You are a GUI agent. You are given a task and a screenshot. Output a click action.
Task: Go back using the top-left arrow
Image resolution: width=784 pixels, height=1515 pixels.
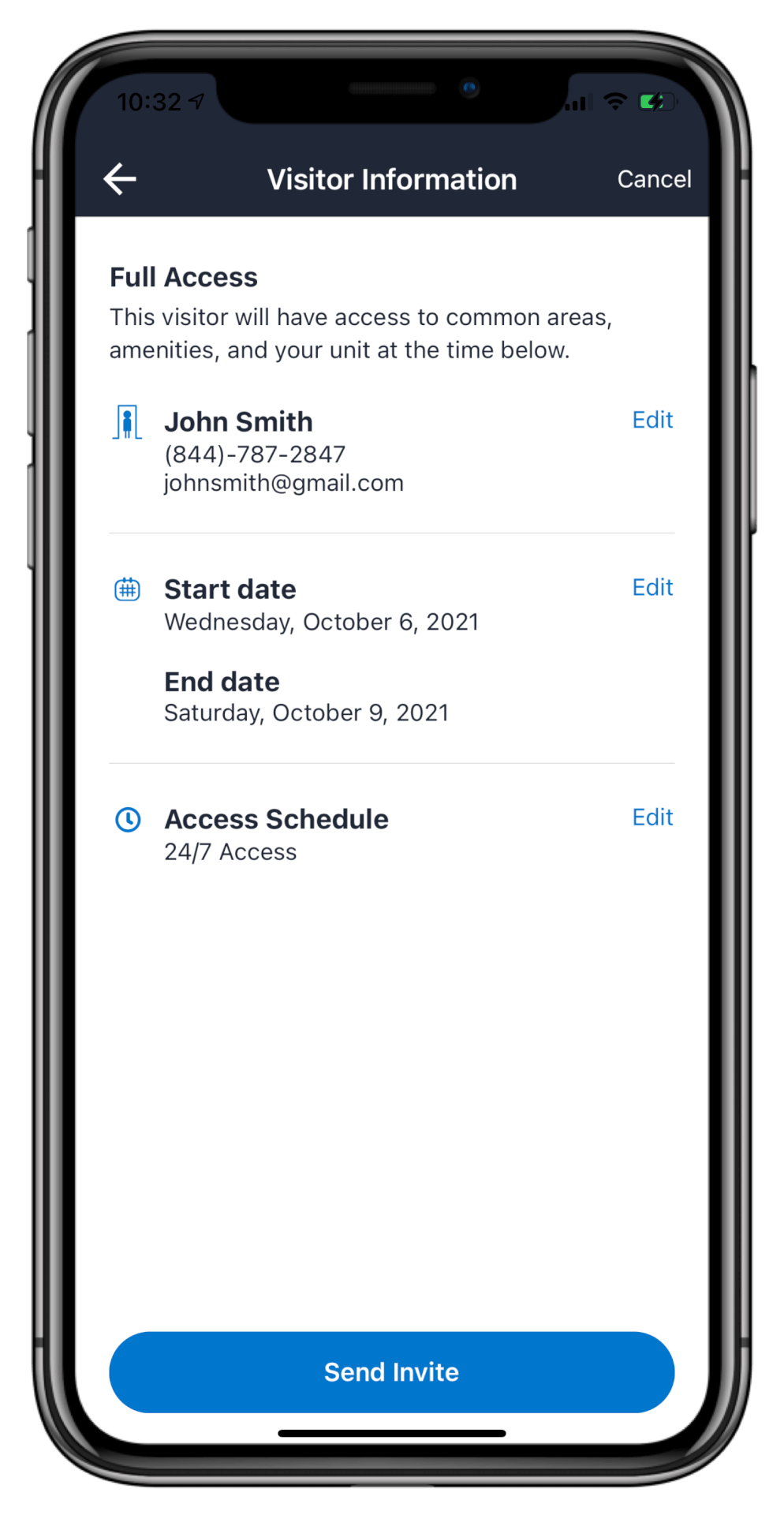point(120,179)
